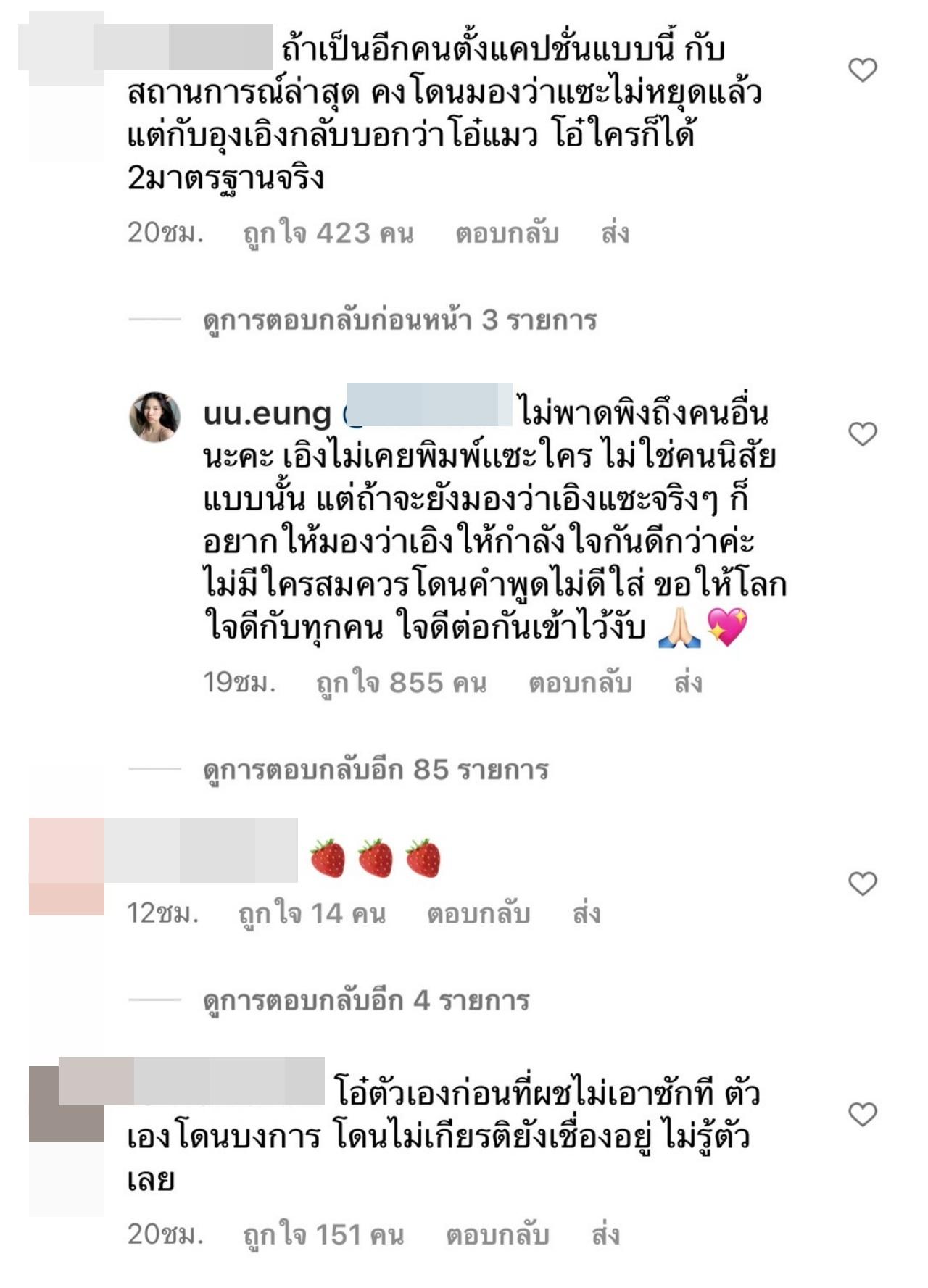Image resolution: width=928 pixels, height=1288 pixels.
Task: View likers via ถูกใจ 423 คน
Action: point(328,233)
